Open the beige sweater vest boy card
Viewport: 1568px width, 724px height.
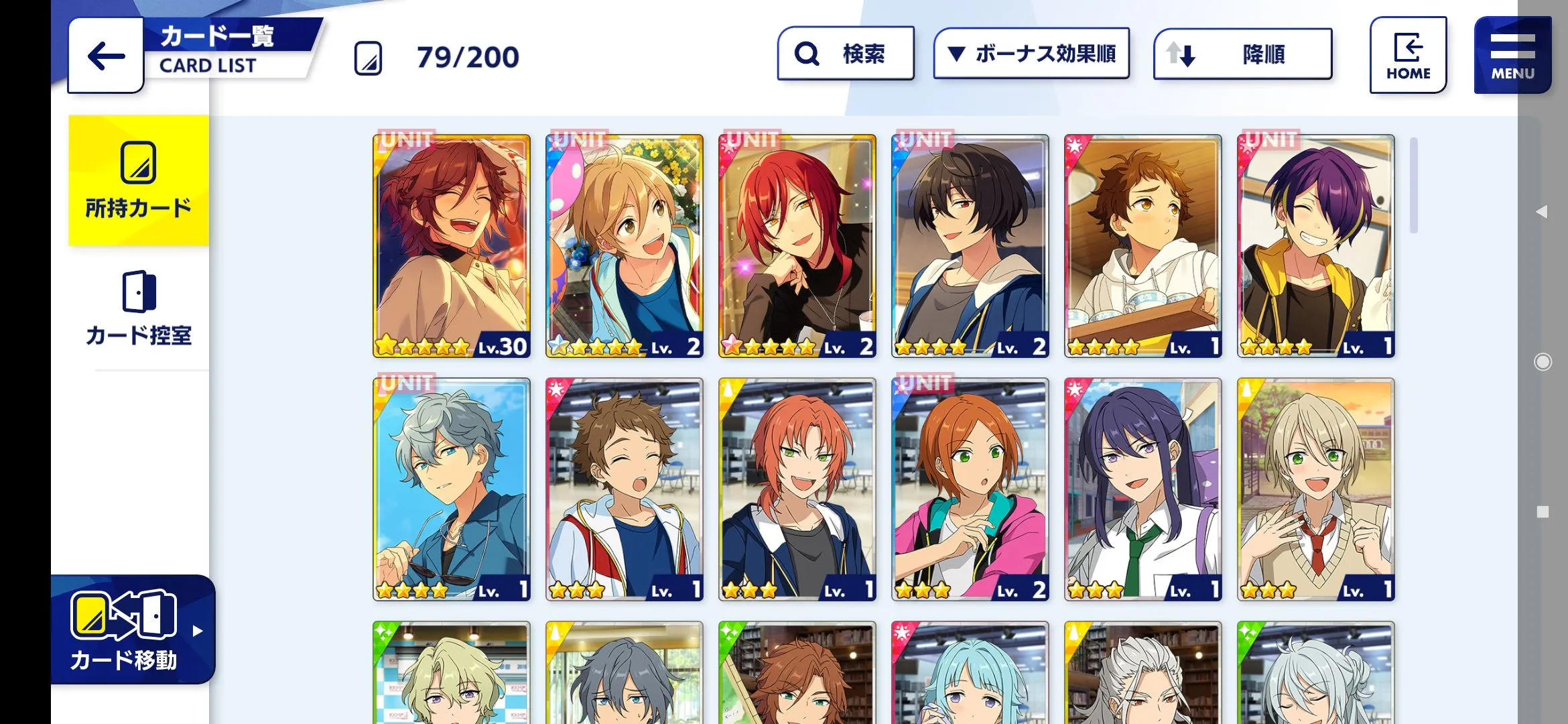(1316, 489)
